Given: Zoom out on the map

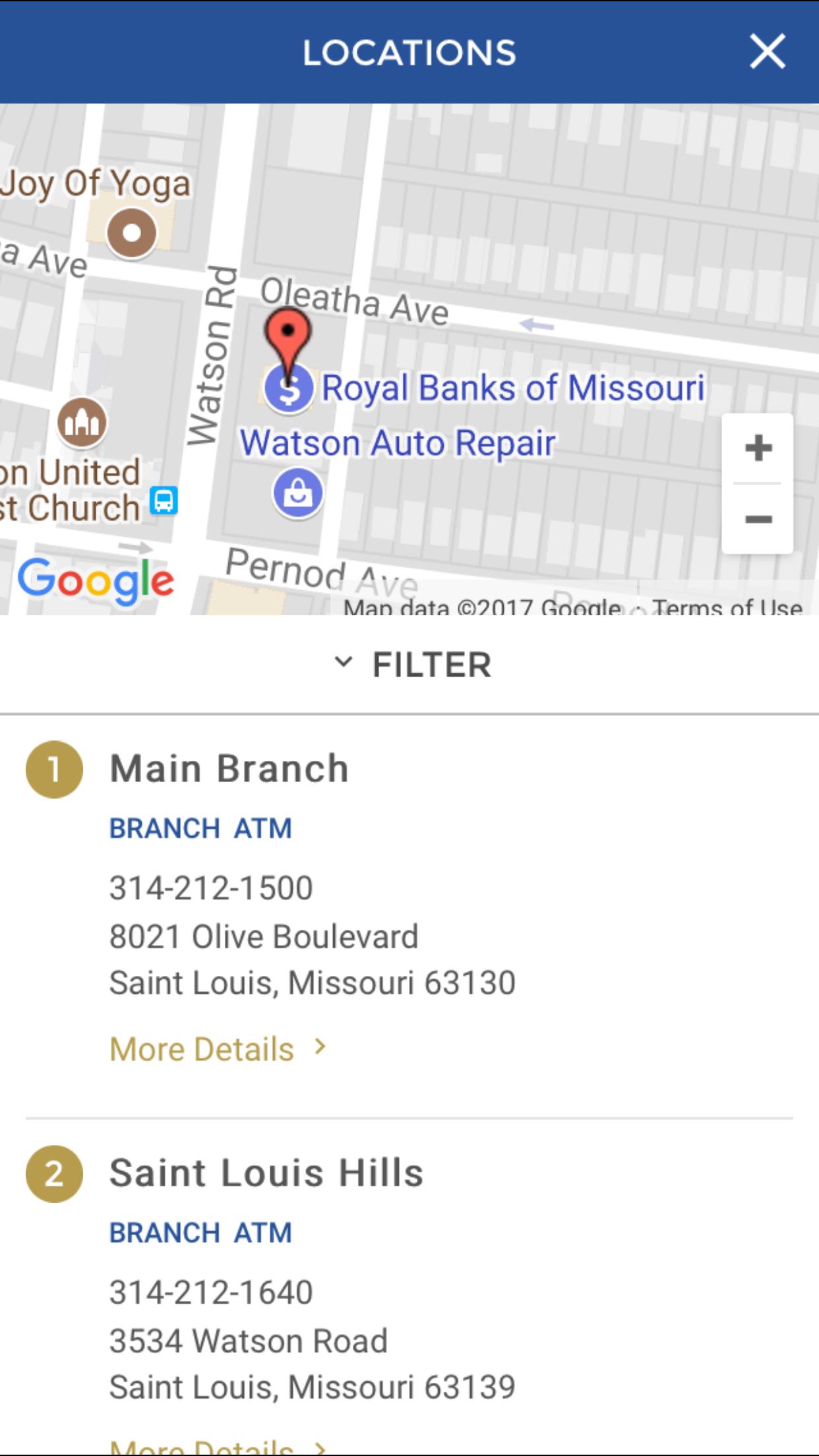Looking at the screenshot, I should pyautogui.click(x=758, y=519).
